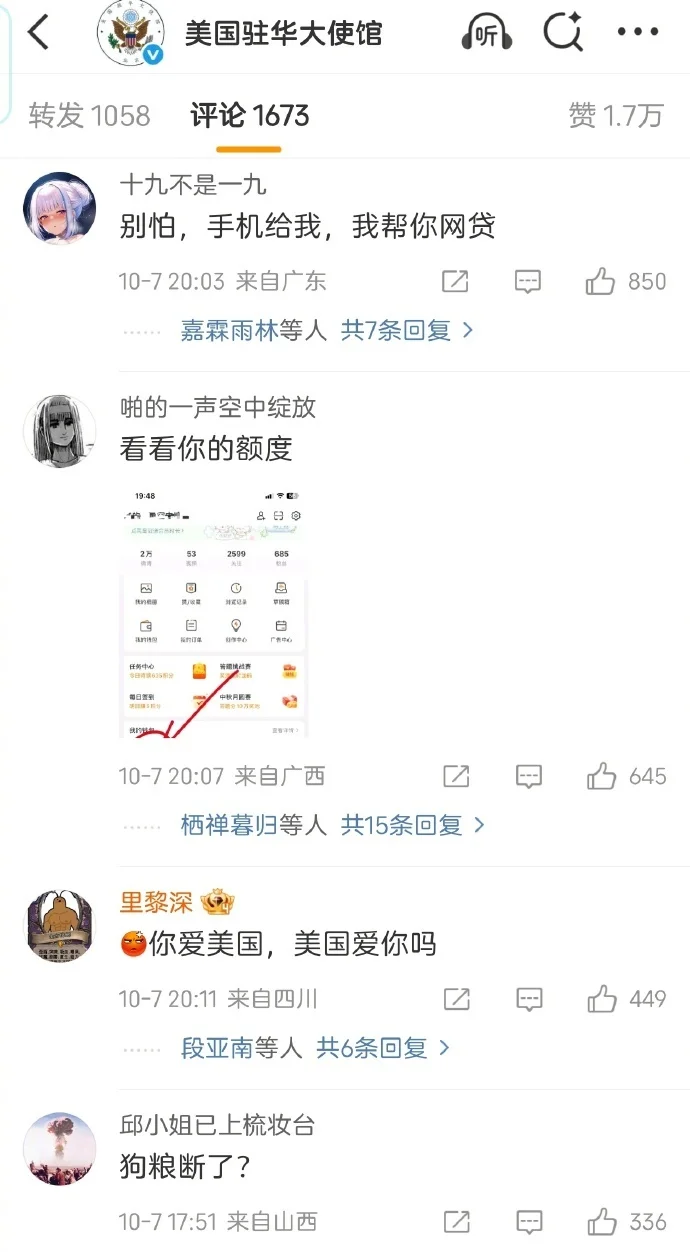Switch to the 赞 1.7万 tab
The height and width of the screenshot is (1252, 690).
(x=616, y=116)
